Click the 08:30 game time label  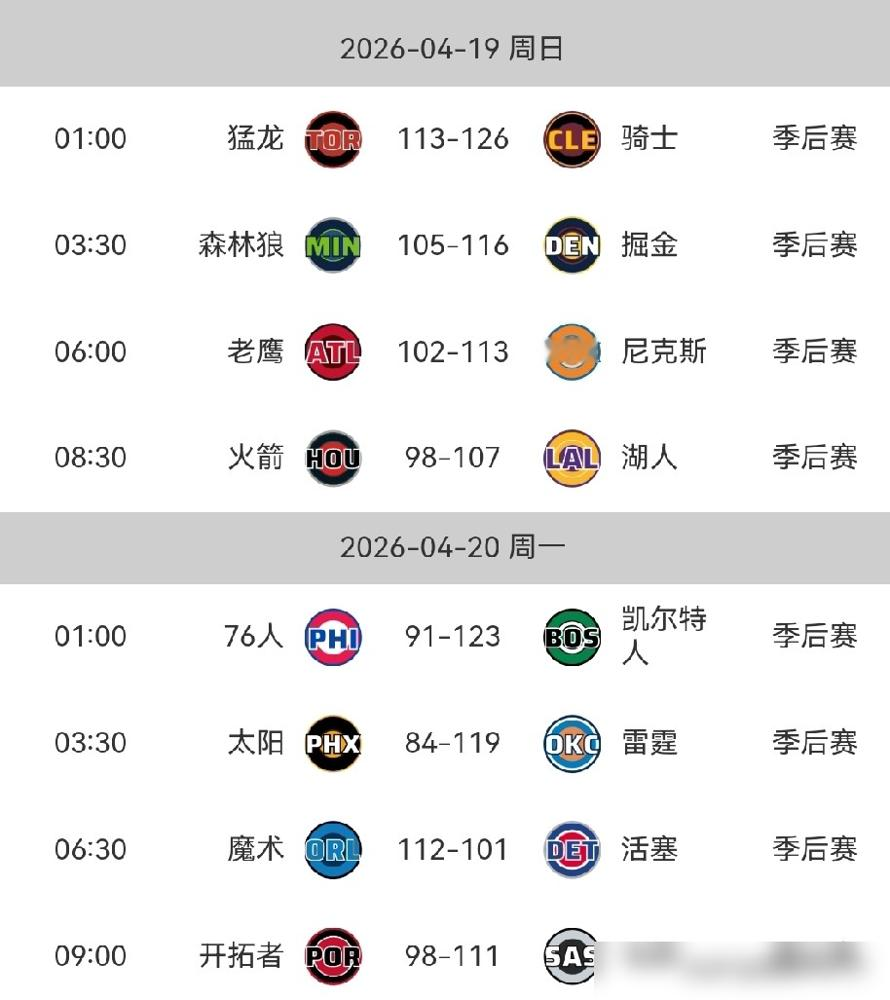[x=91, y=457]
